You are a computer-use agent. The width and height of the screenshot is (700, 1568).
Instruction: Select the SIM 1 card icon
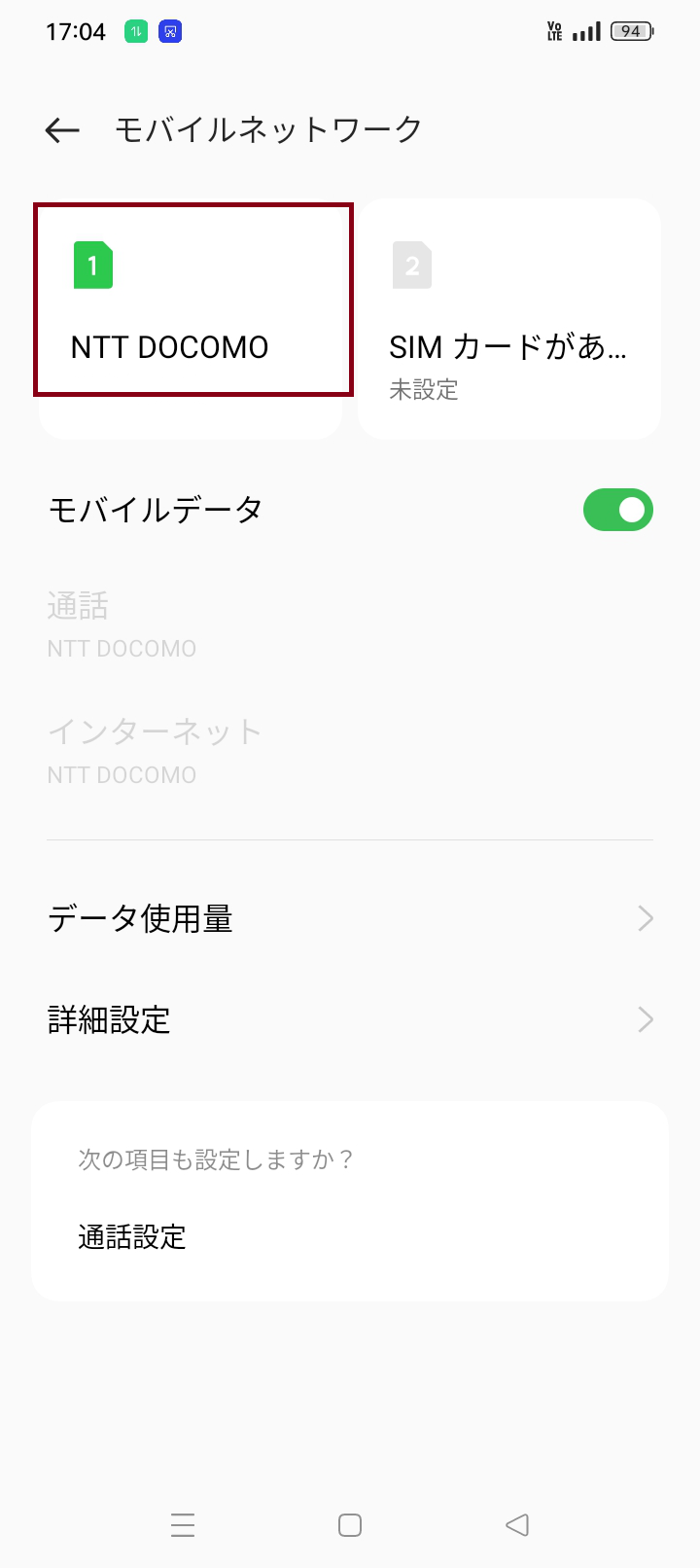point(92,265)
